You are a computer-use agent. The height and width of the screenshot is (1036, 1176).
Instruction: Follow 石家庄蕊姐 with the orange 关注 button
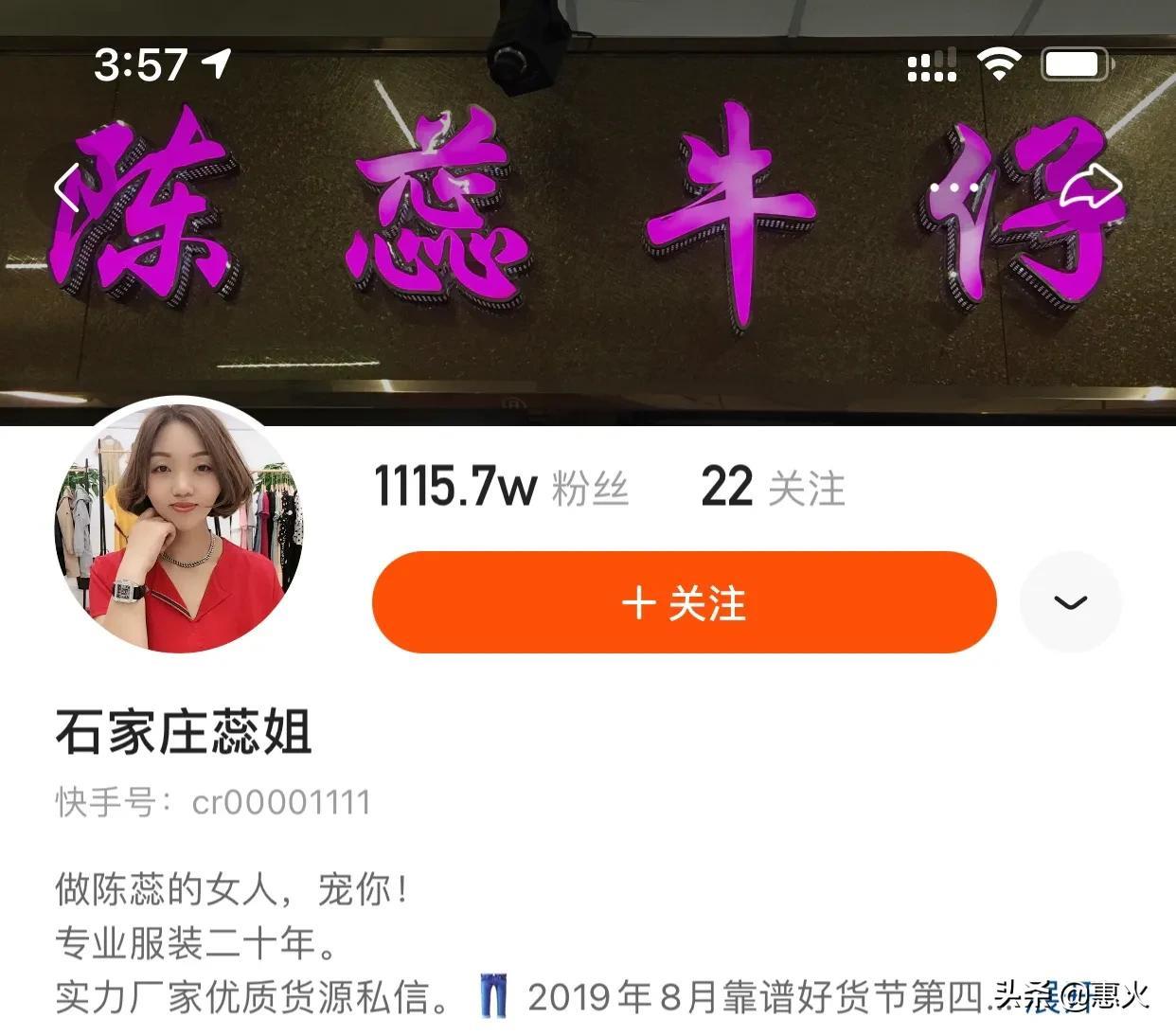pos(684,602)
